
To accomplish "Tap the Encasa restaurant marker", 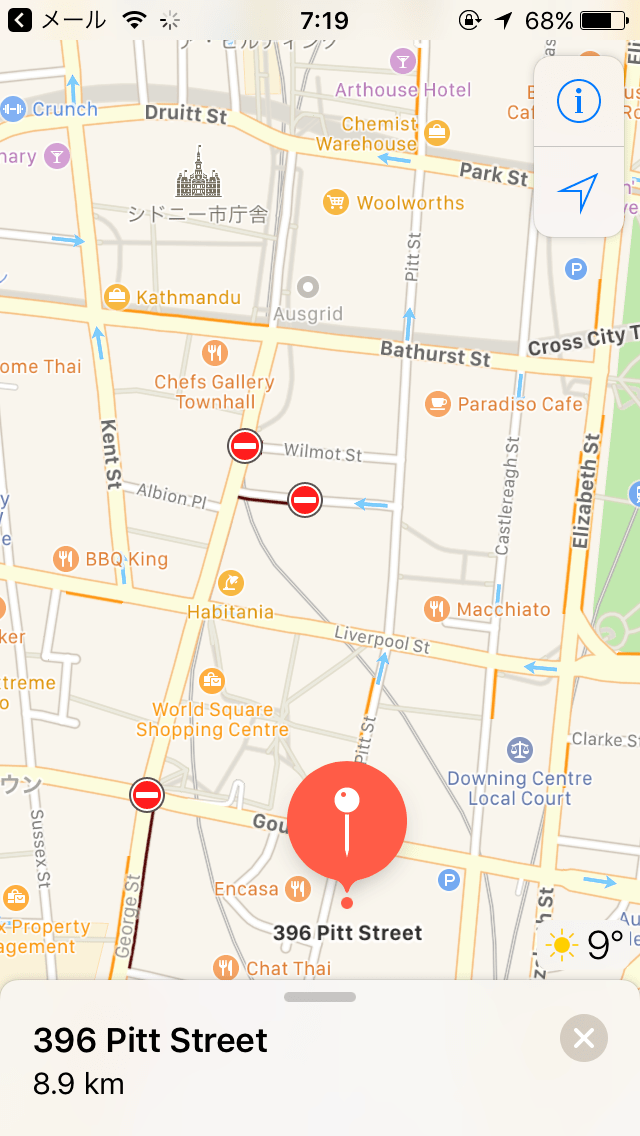I will tap(297, 887).
